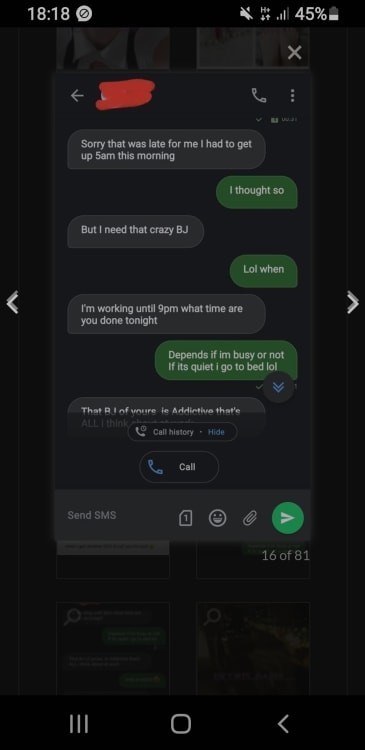This screenshot has width=365, height=750.
Task: Open the recent apps view
Action: tap(79, 724)
